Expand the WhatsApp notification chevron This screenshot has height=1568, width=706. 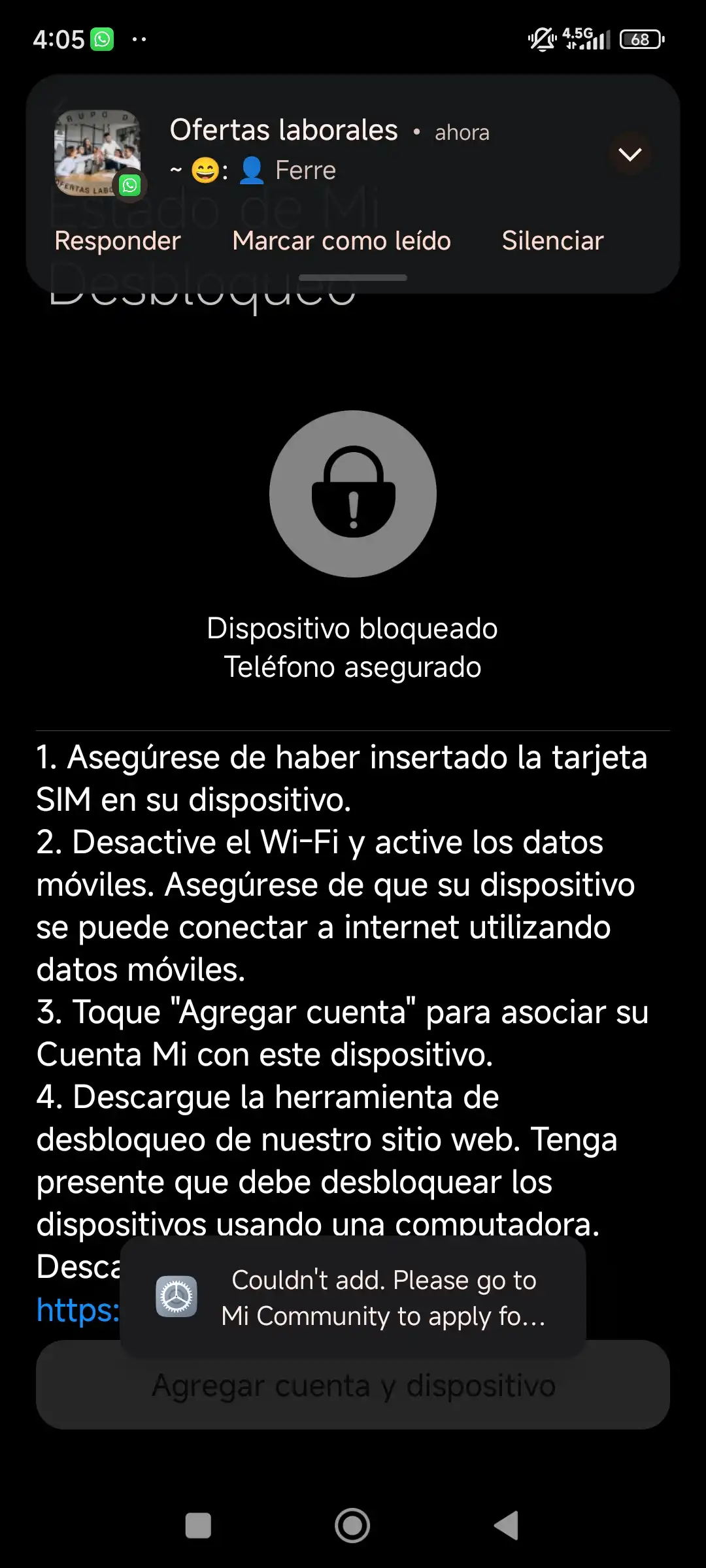[x=630, y=155]
